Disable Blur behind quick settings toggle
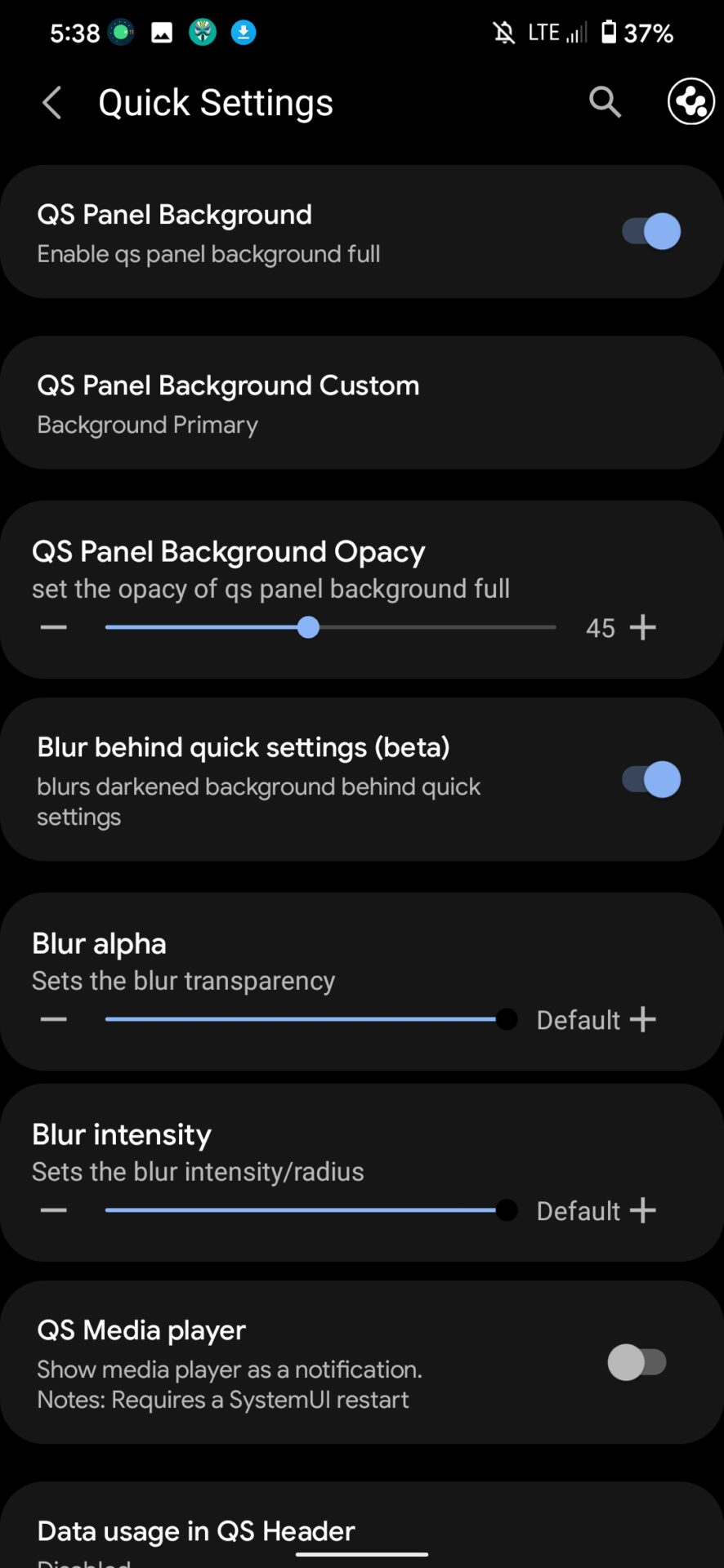 click(x=650, y=780)
